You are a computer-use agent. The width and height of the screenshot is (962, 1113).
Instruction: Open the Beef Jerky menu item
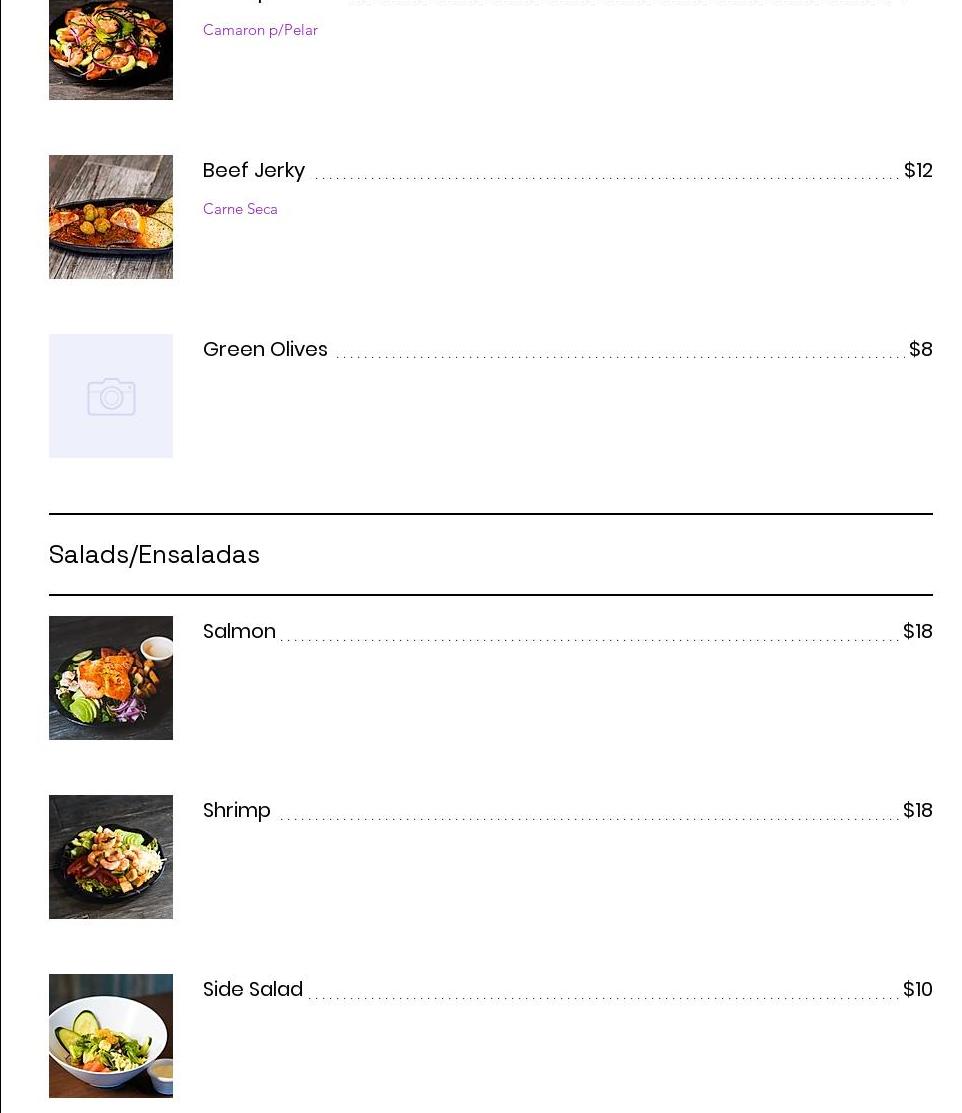(x=254, y=171)
